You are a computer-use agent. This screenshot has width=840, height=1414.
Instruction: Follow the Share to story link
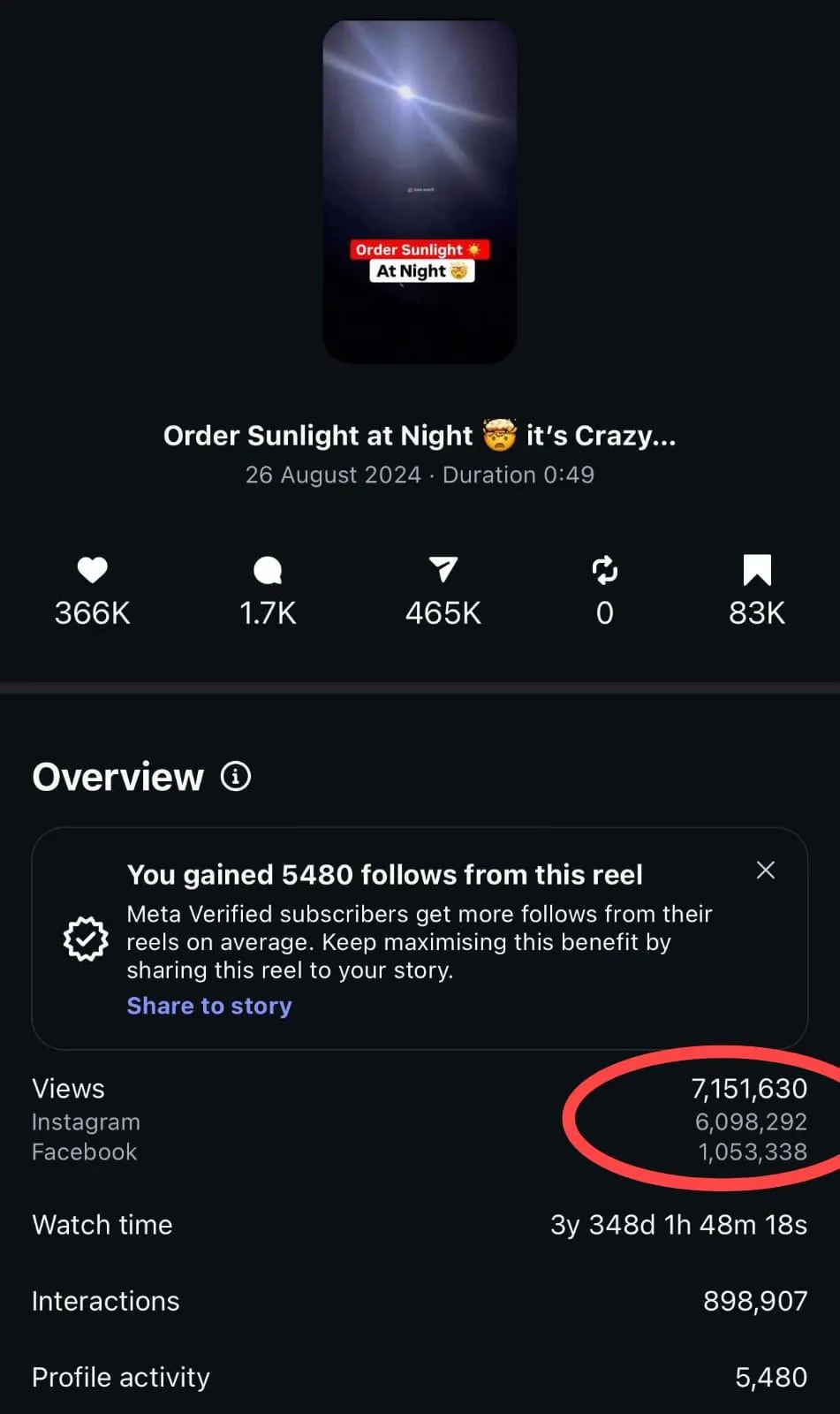point(209,1006)
